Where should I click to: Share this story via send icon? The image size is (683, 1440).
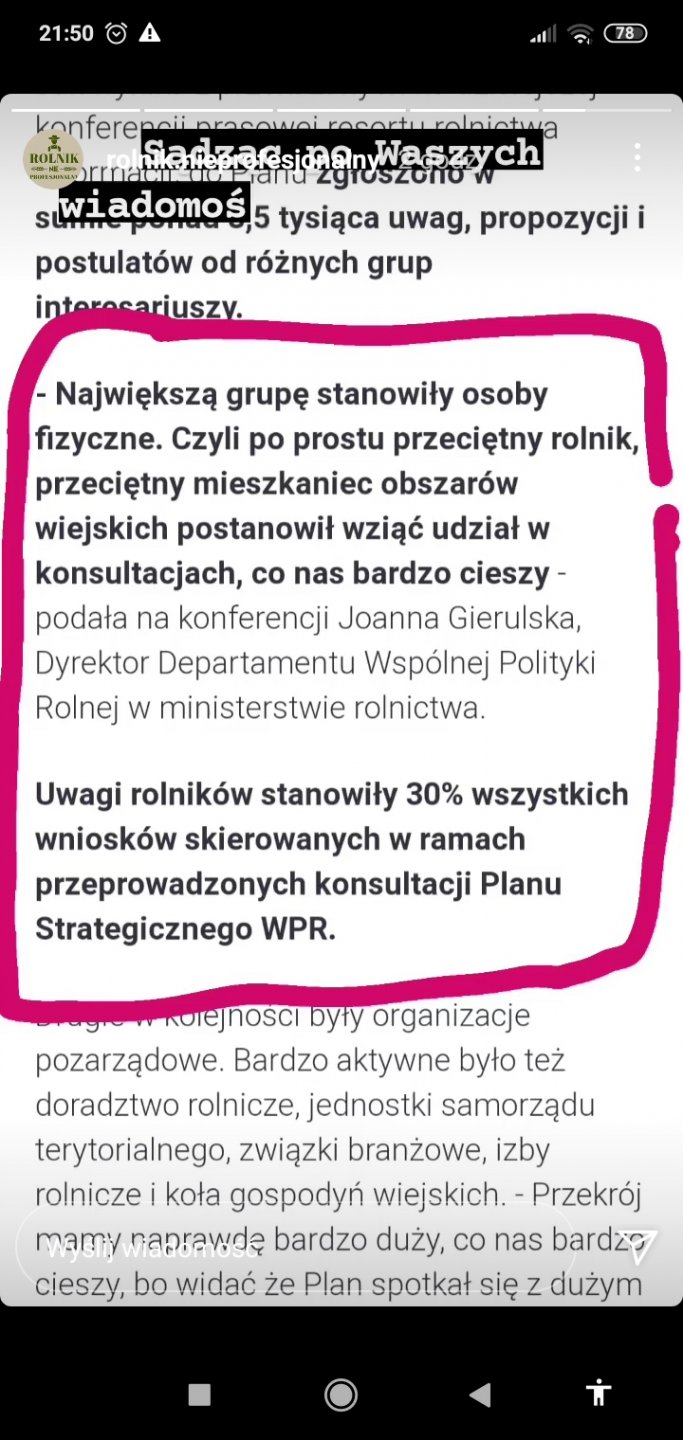click(636, 1246)
